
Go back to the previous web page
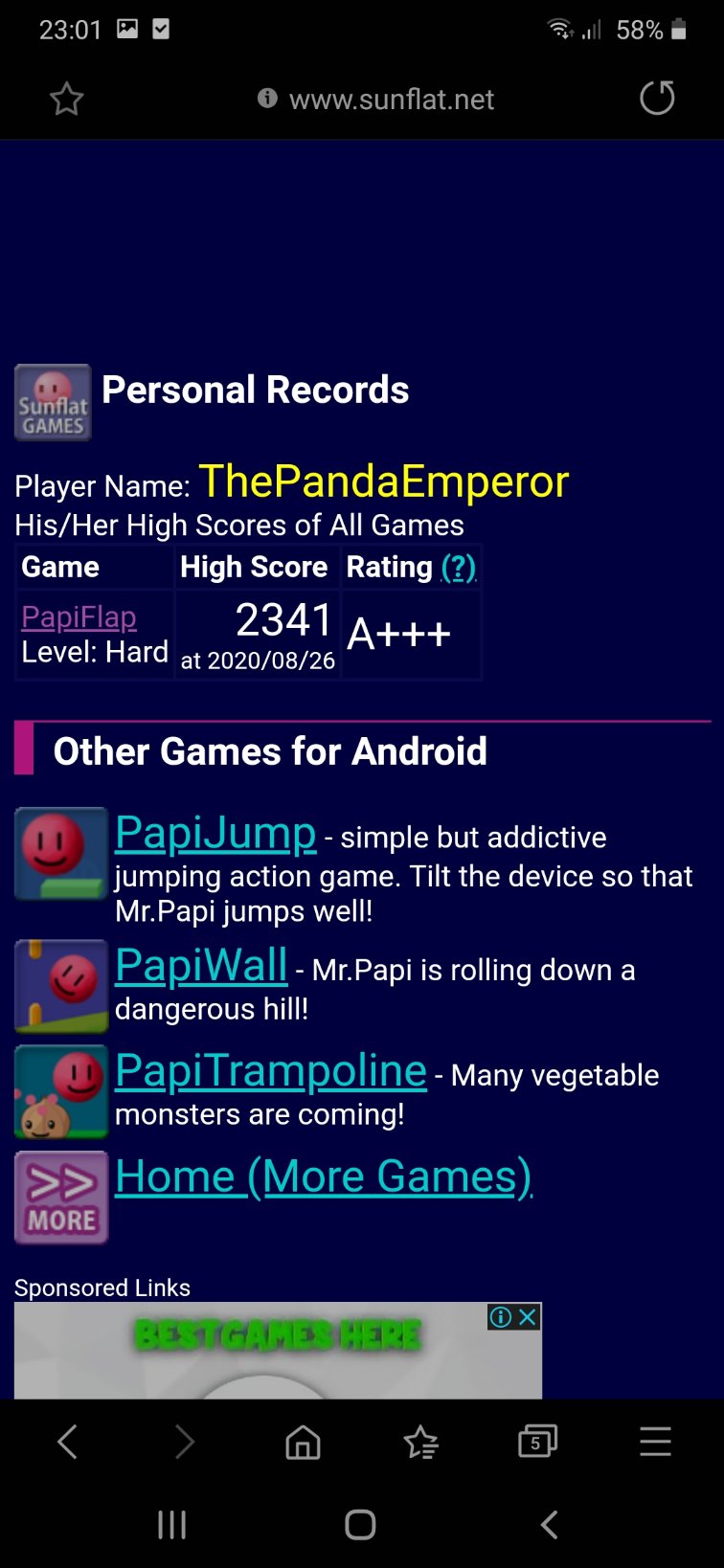[66, 1442]
